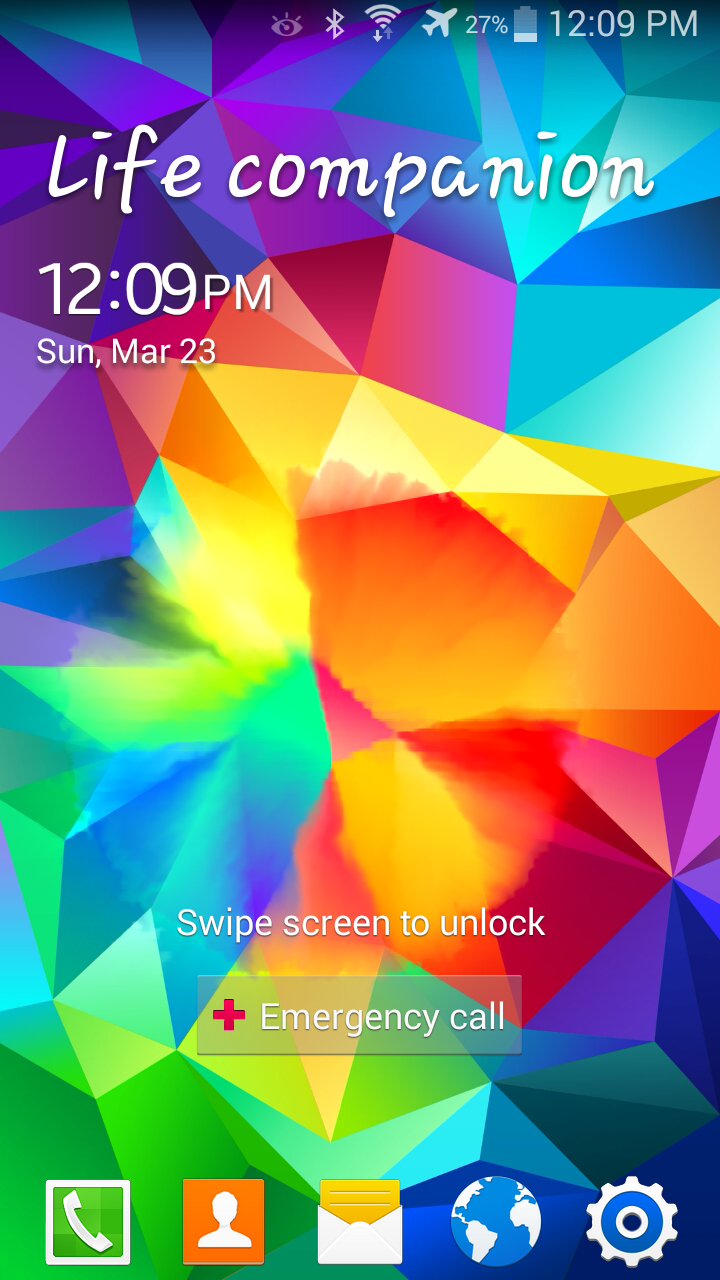Open the Internet browser globe

(x=496, y=1222)
